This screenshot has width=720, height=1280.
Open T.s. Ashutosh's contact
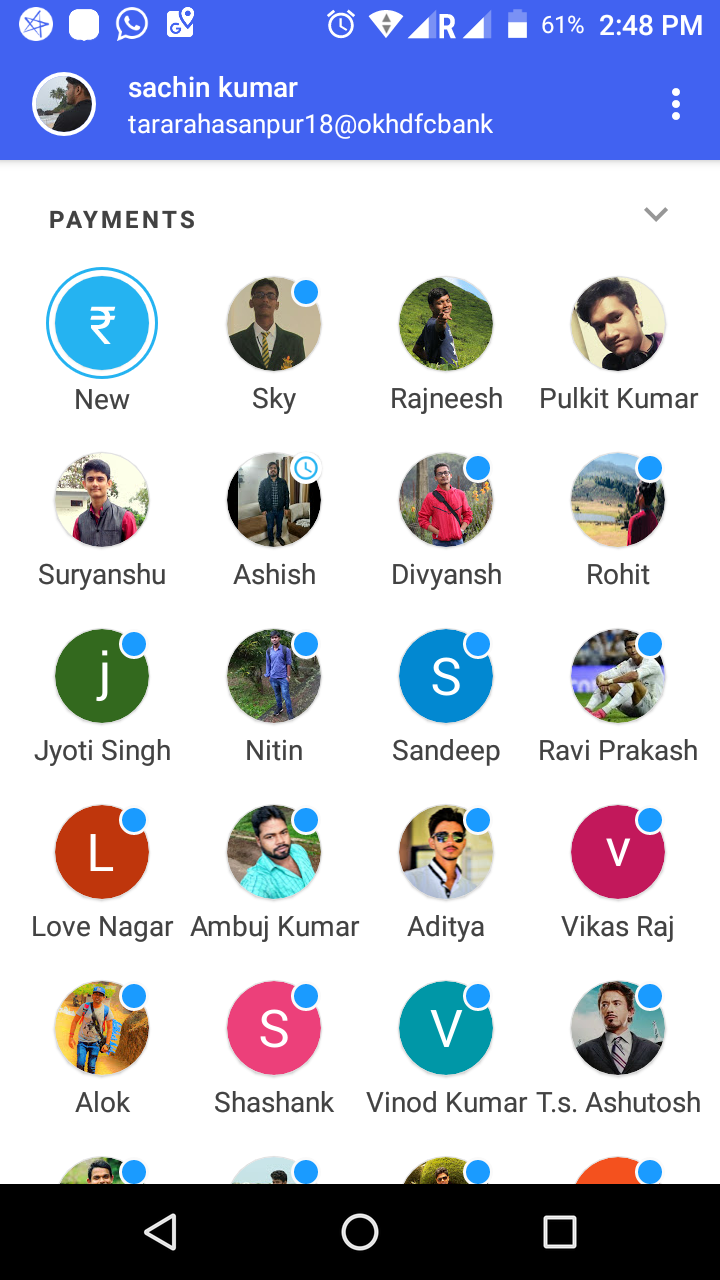pos(618,1028)
